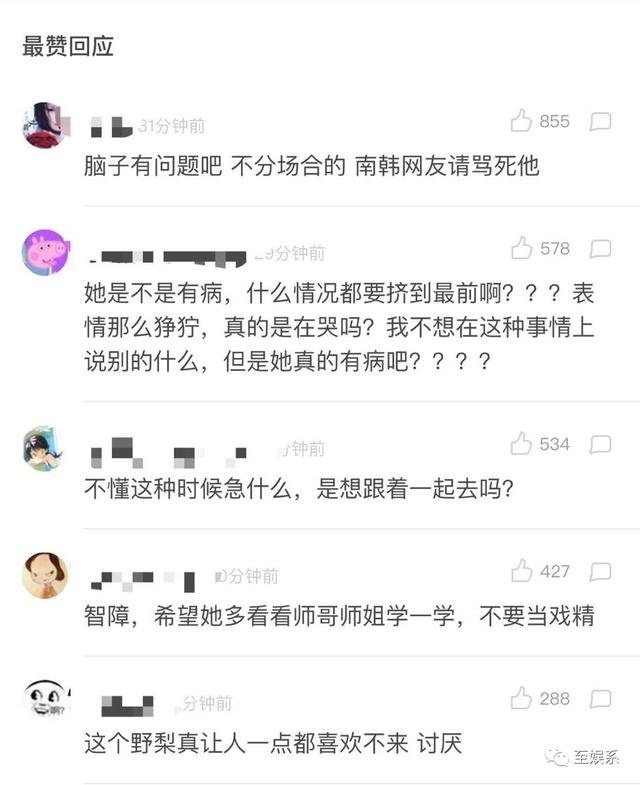Image resolution: width=640 pixels, height=785 pixels.
Task: Like the comment with 855 likes
Action: point(521,121)
